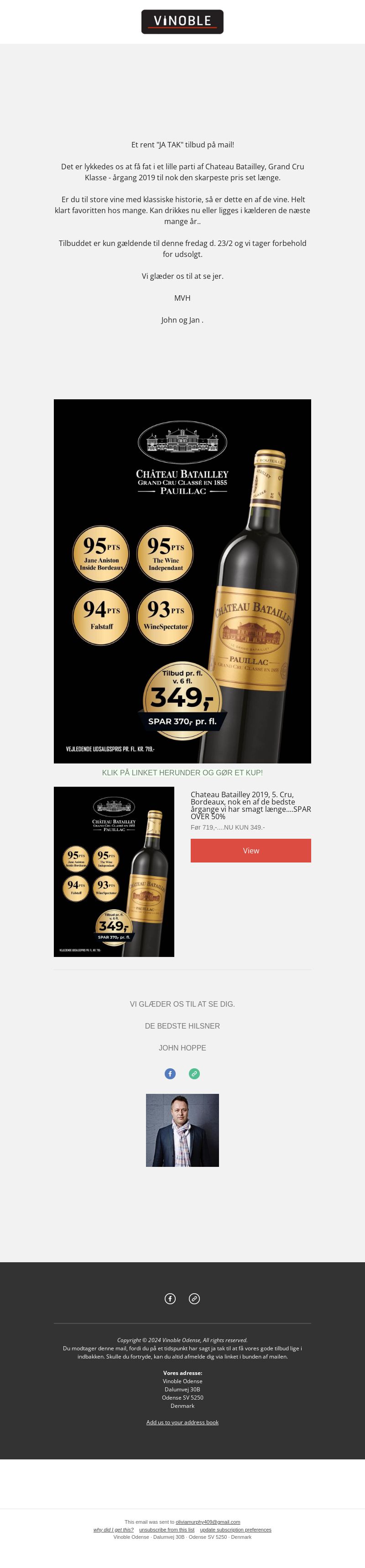Select "Add us to your address book"
Viewport: 365px width, 1568px height.
pyautogui.click(x=182, y=1422)
